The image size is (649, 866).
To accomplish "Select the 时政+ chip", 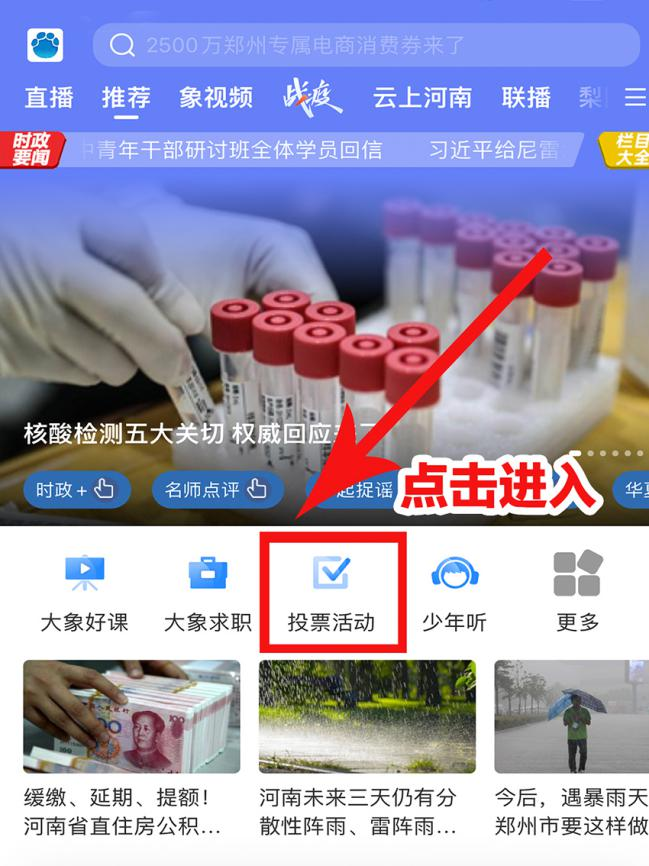I will (x=75, y=490).
